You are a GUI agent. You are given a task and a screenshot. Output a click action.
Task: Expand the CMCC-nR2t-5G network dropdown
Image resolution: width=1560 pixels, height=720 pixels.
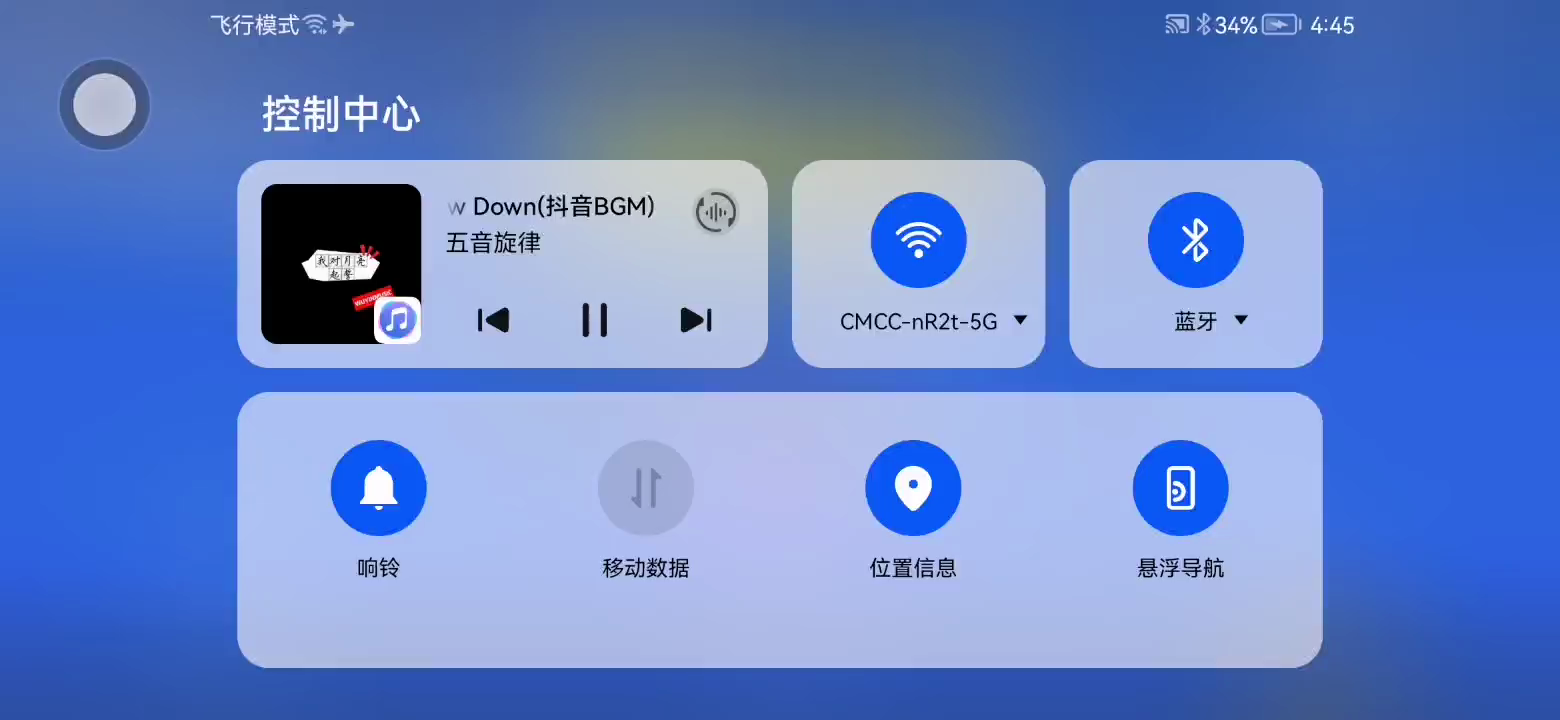[x=1020, y=320]
